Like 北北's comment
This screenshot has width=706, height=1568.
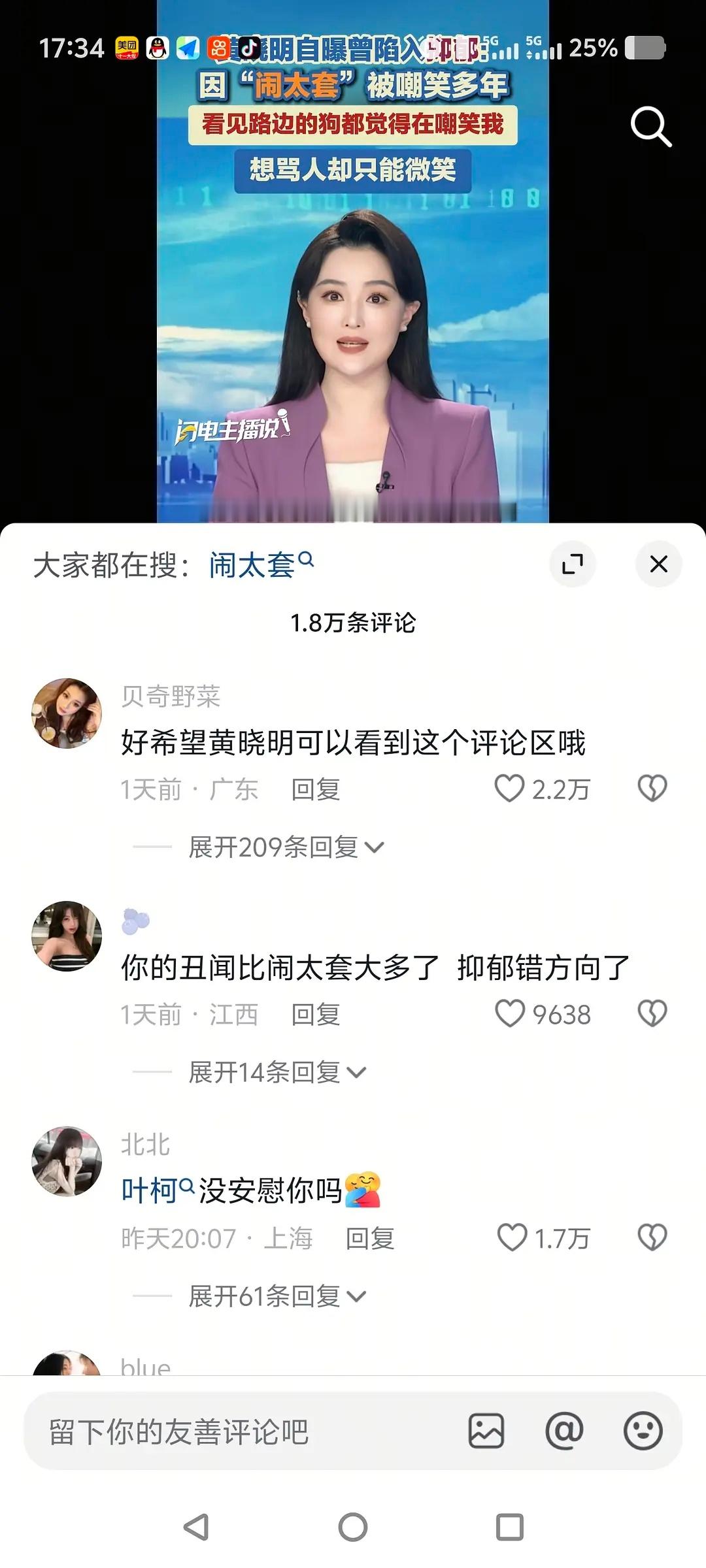pos(512,1237)
